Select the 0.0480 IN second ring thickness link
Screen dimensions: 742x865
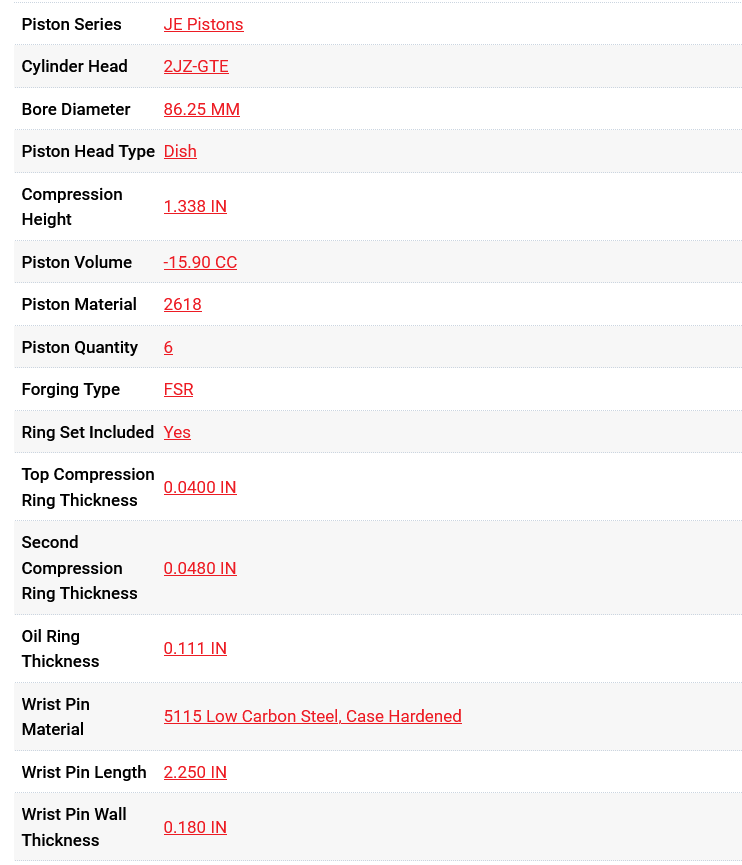tap(200, 568)
